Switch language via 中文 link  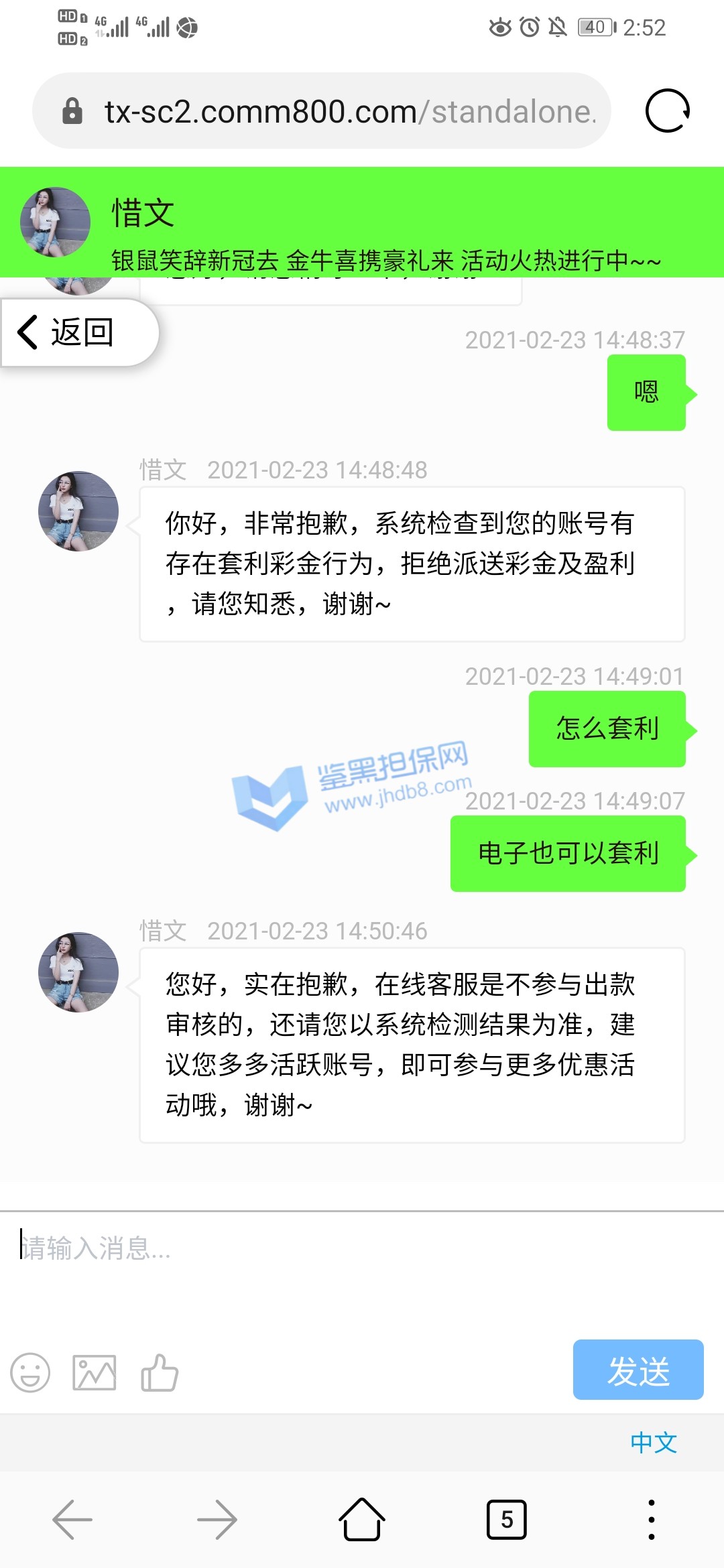click(x=653, y=1443)
